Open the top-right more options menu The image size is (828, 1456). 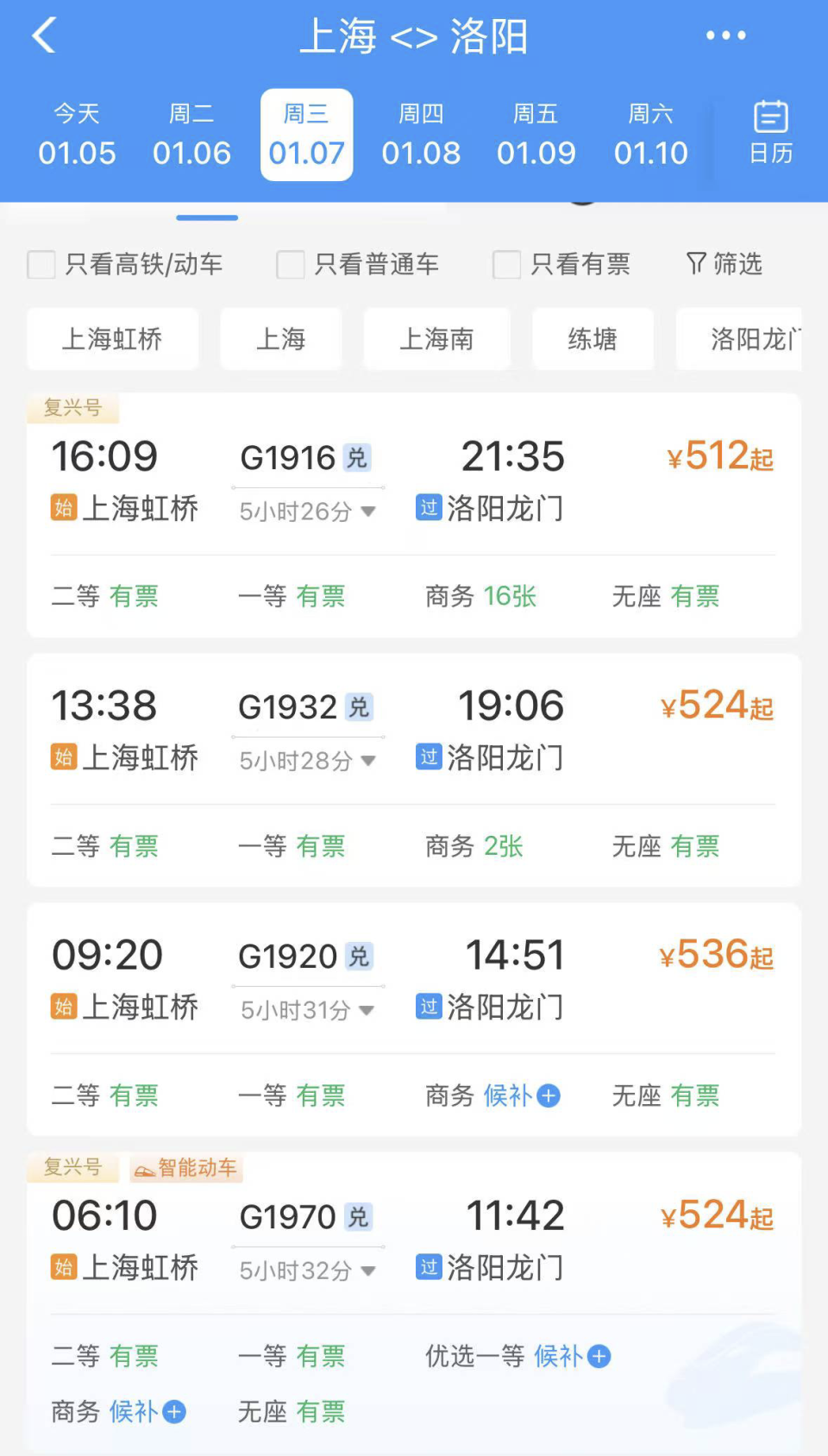click(725, 36)
